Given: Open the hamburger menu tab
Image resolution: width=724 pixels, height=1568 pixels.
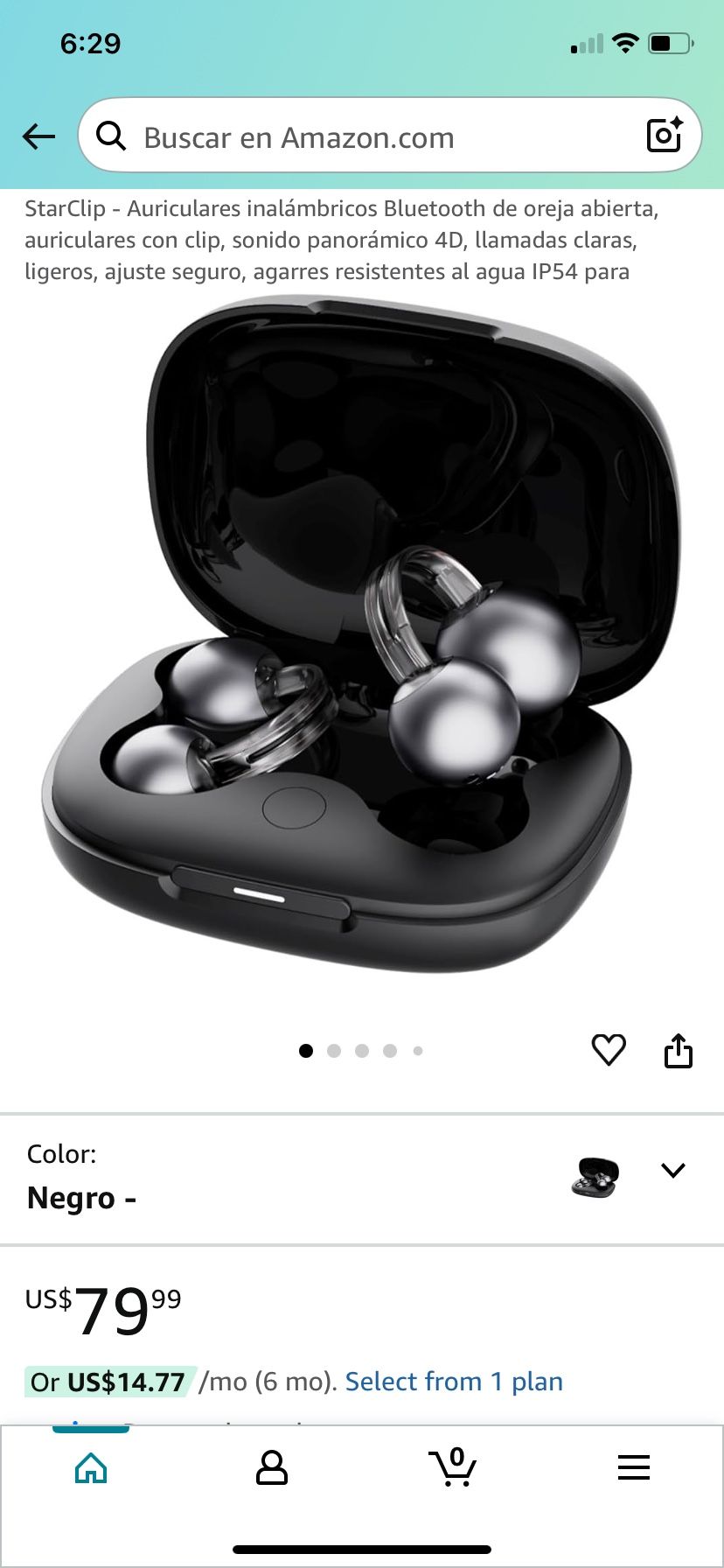Looking at the screenshot, I should click(x=633, y=1468).
